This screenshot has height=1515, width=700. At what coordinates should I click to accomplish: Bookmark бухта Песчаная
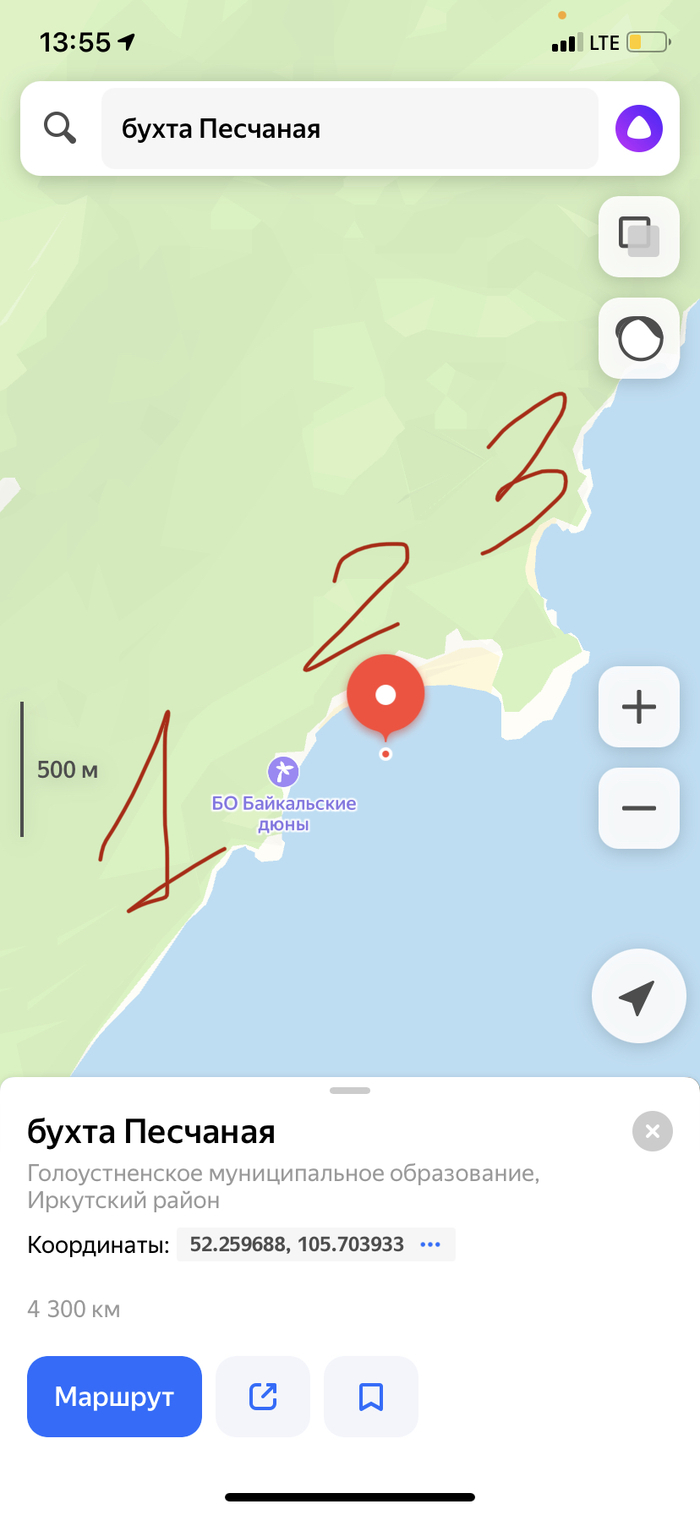(x=371, y=1396)
